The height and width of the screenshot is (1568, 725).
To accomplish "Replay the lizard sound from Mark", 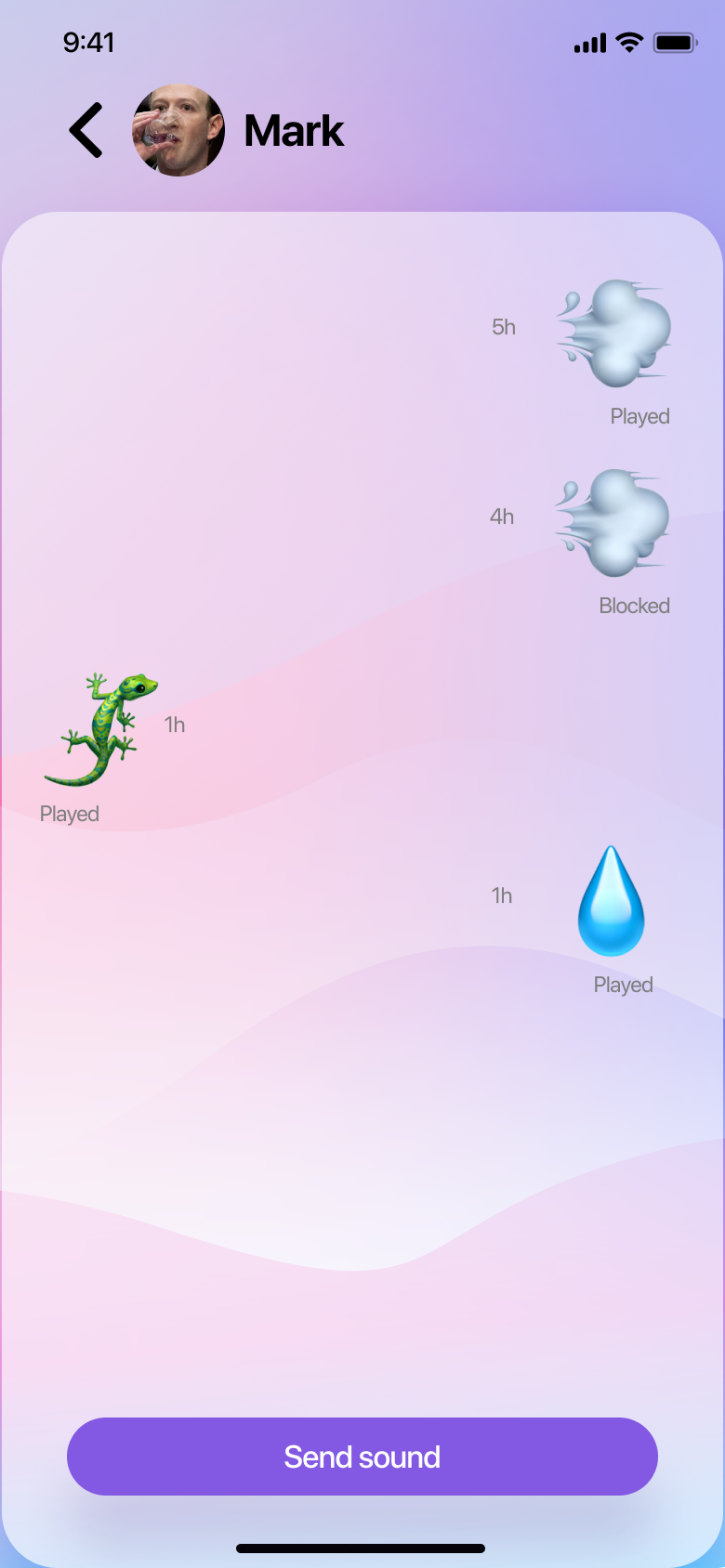I will tap(102, 728).
